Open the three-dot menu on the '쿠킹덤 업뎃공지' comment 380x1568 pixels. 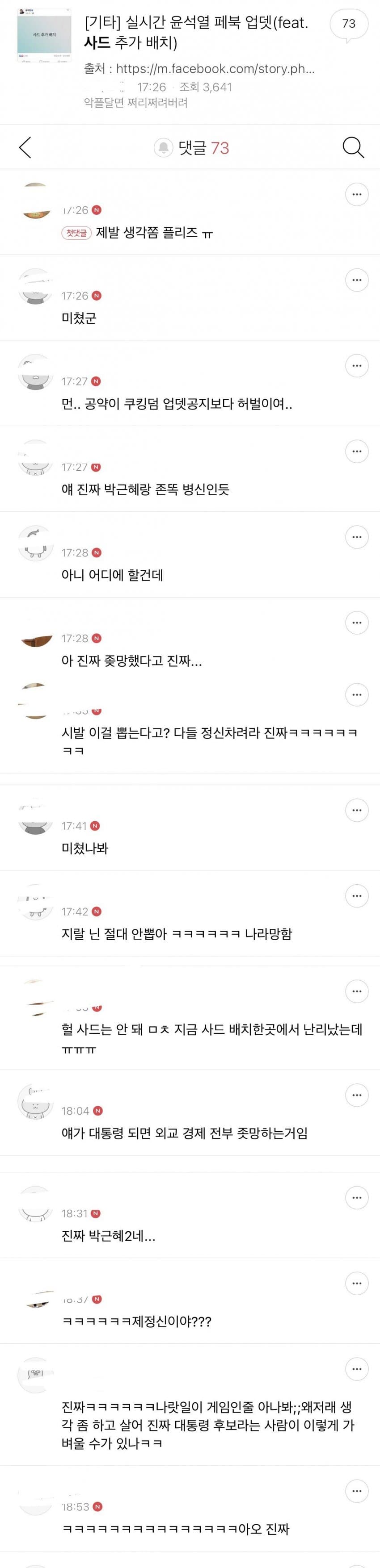tap(357, 366)
